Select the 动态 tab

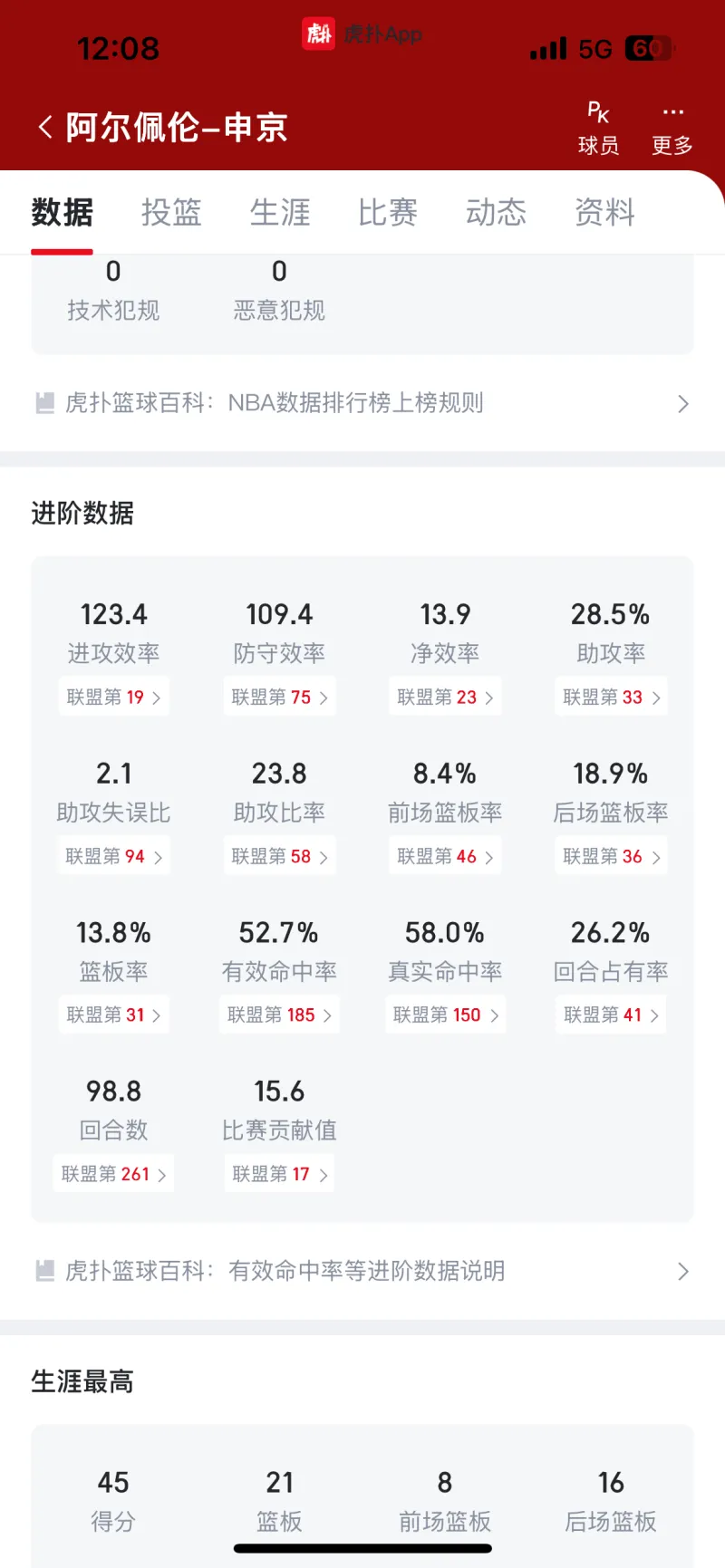point(496,213)
